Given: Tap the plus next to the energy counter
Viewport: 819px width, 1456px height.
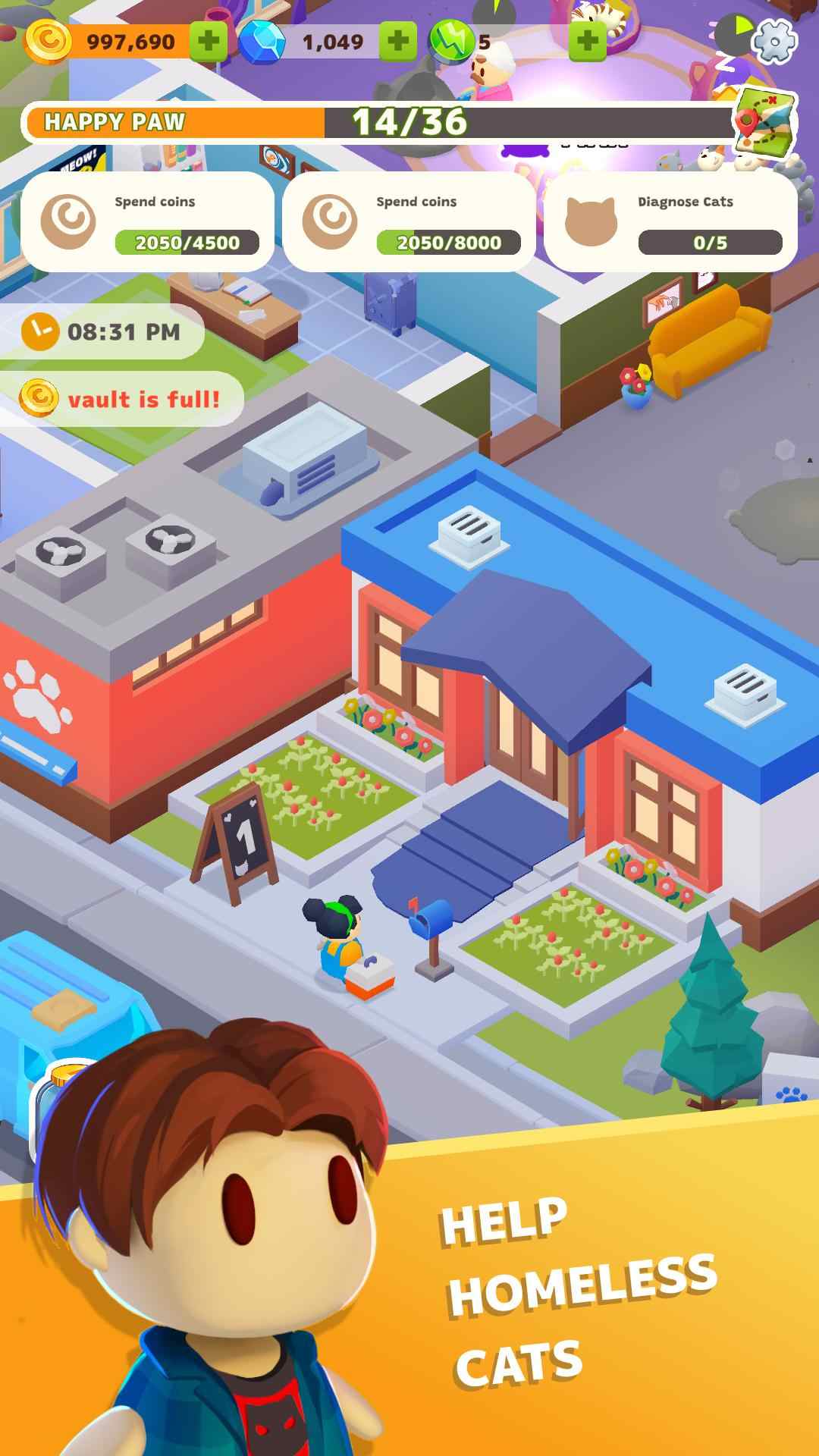Looking at the screenshot, I should [587, 41].
